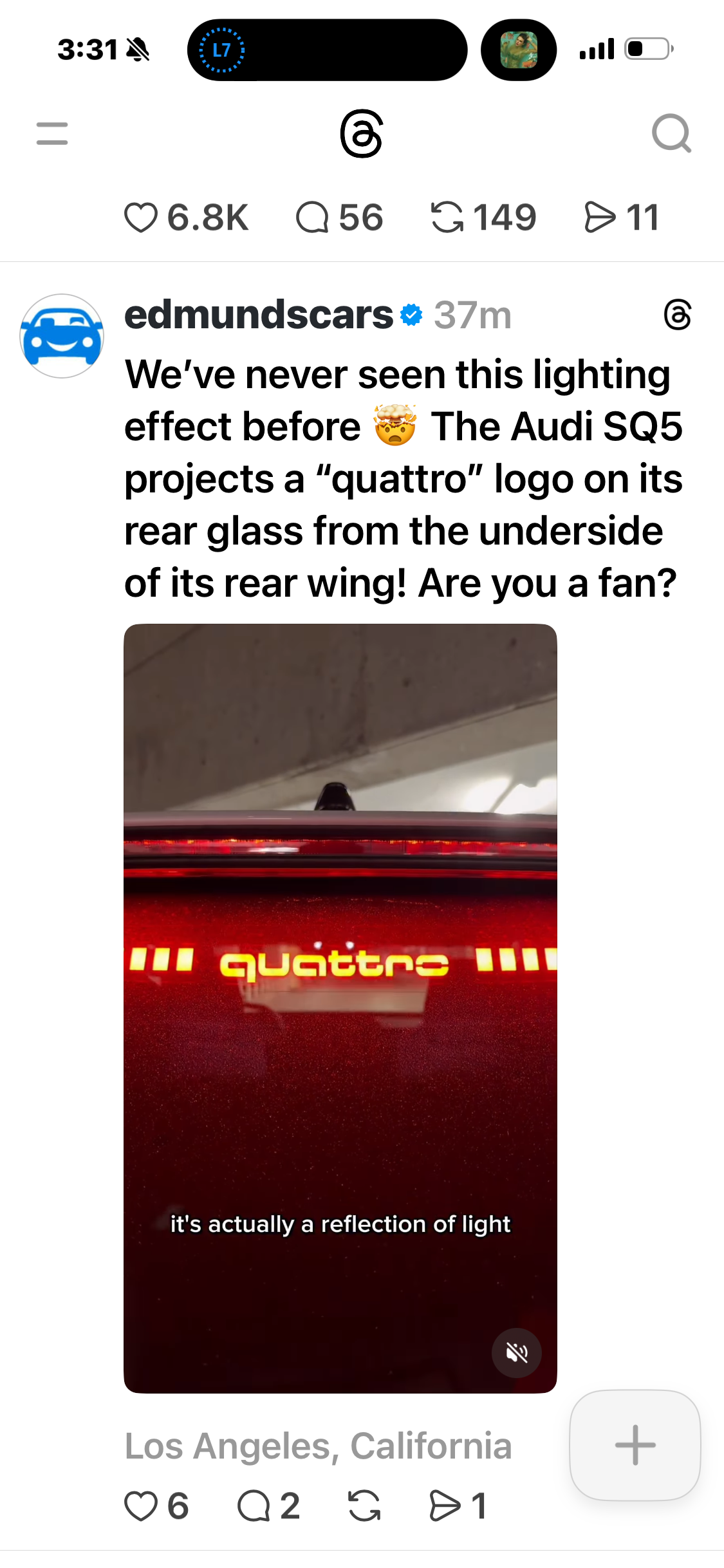The width and height of the screenshot is (724, 1568).
Task: Like the post with 6.8K likes
Action: pyautogui.click(x=141, y=218)
